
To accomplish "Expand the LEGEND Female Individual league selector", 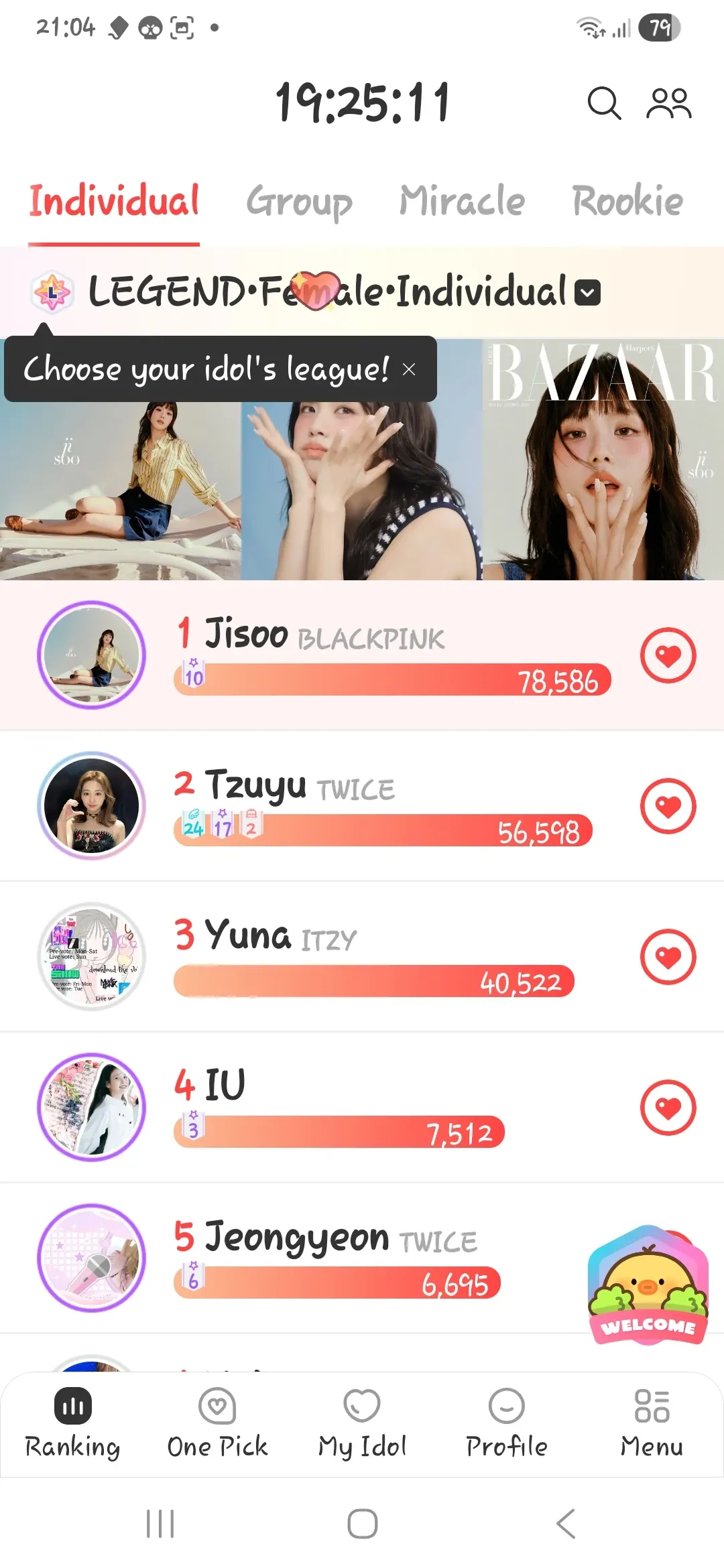I will [587, 293].
